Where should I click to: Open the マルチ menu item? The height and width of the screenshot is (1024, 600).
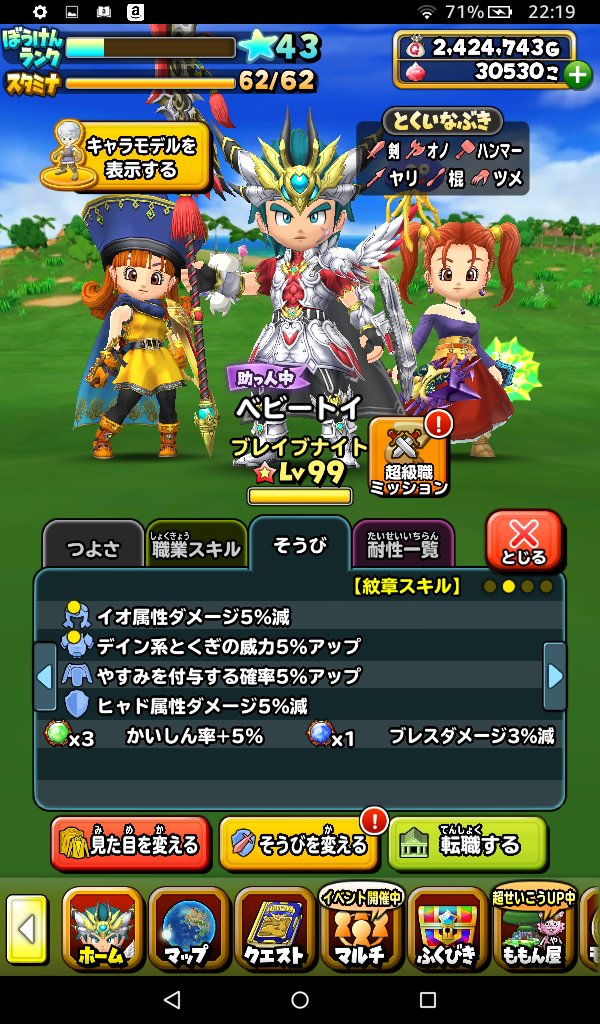coord(360,929)
